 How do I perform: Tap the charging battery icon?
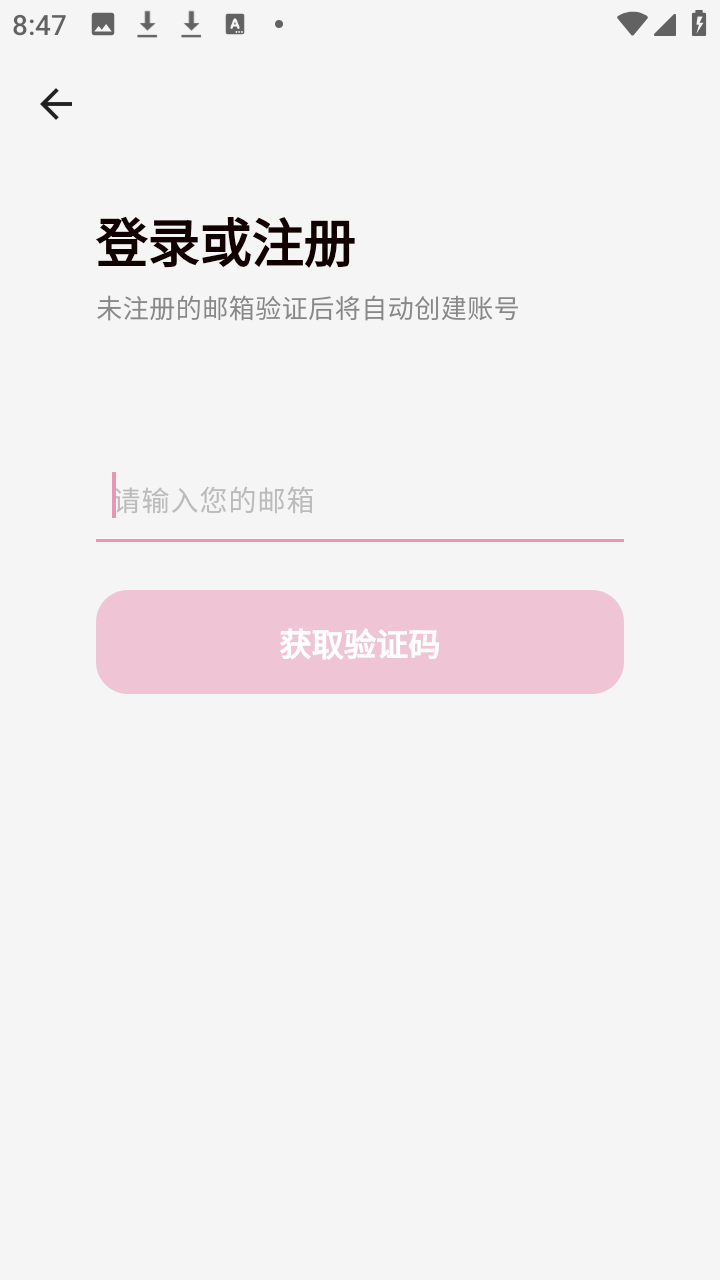click(700, 22)
